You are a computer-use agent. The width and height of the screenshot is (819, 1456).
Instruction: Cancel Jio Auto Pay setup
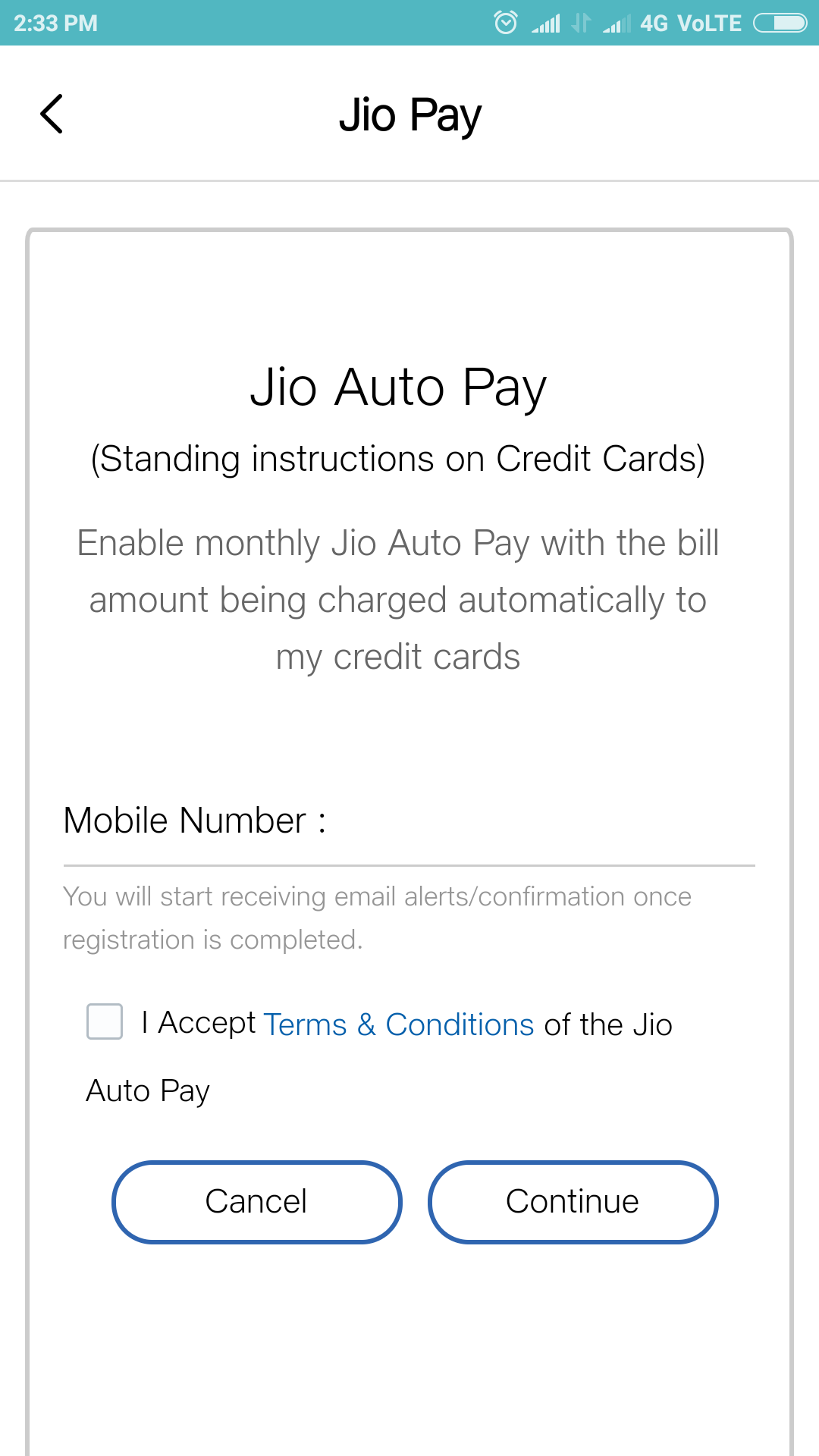257,1202
